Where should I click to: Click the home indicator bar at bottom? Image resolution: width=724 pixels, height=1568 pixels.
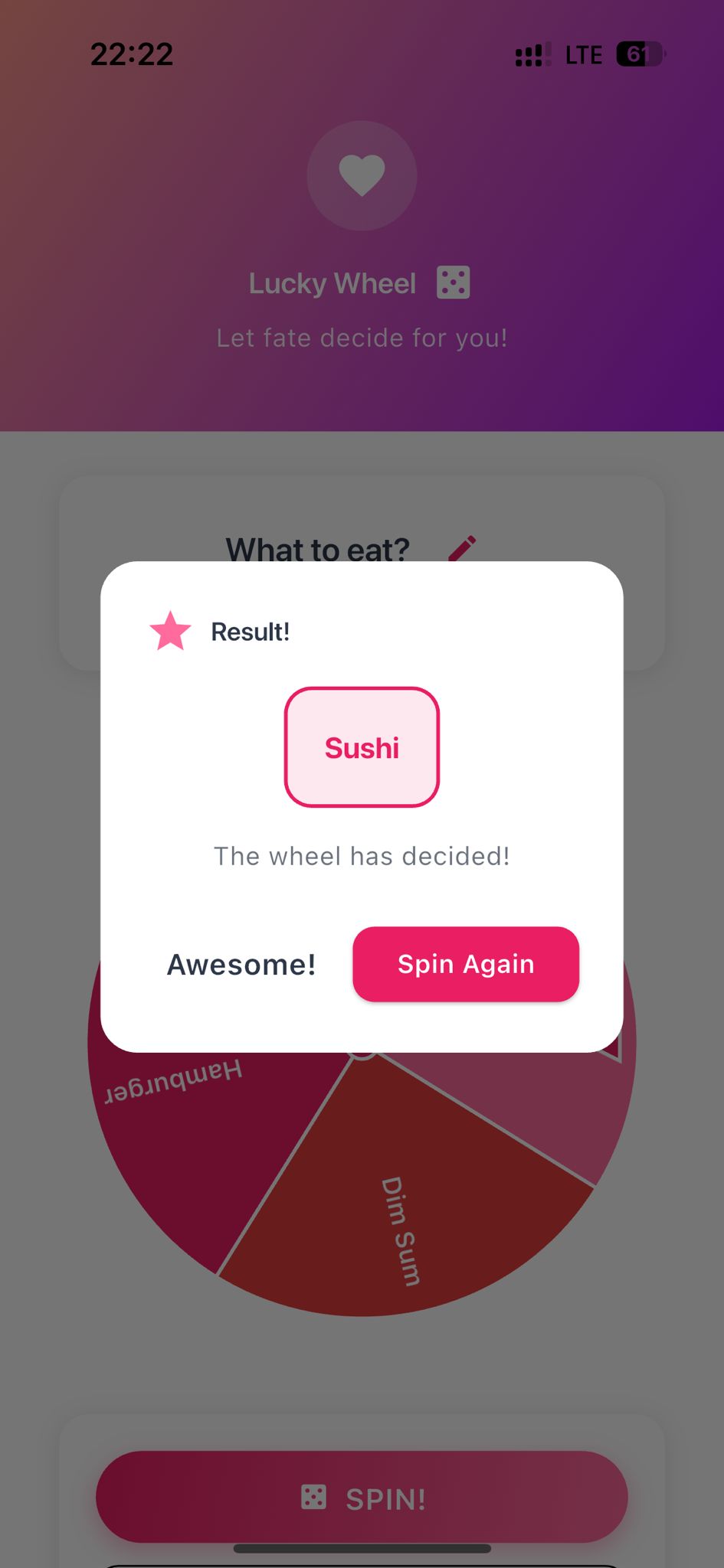tap(362, 1548)
